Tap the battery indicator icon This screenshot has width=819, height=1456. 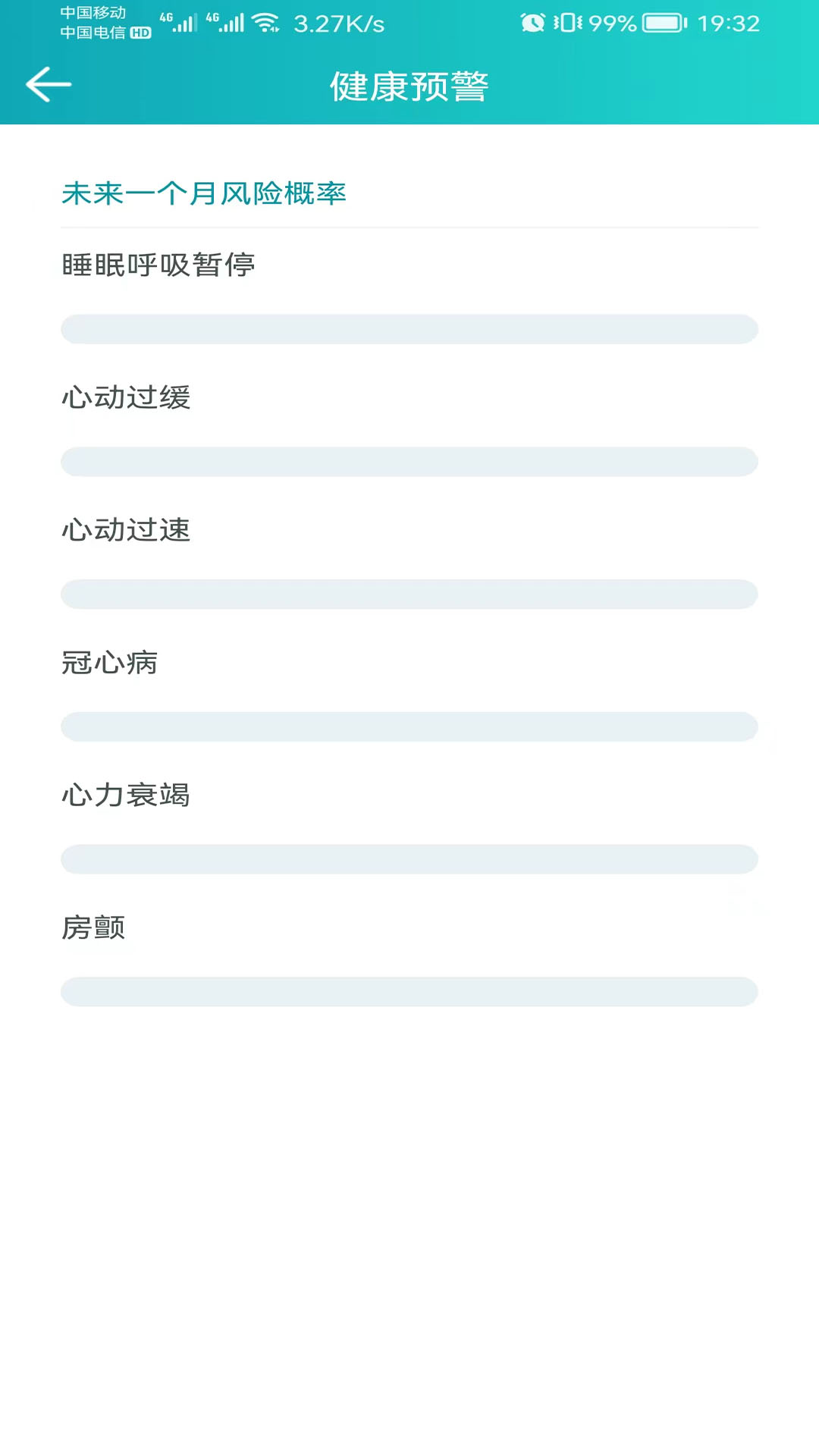661,24
